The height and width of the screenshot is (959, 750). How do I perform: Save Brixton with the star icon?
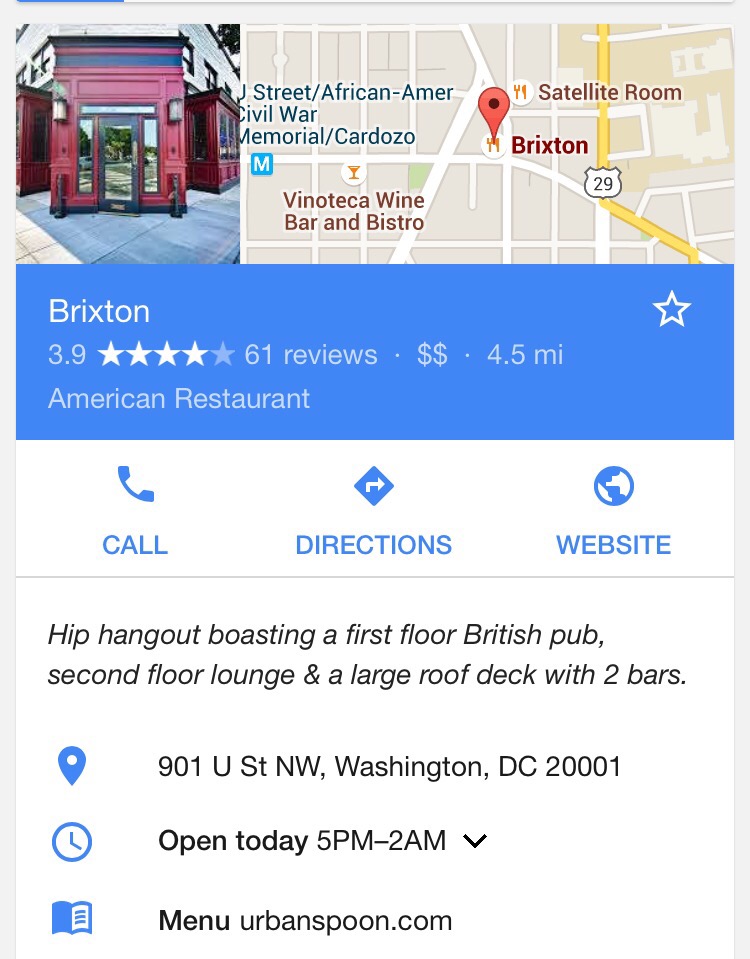click(x=671, y=311)
